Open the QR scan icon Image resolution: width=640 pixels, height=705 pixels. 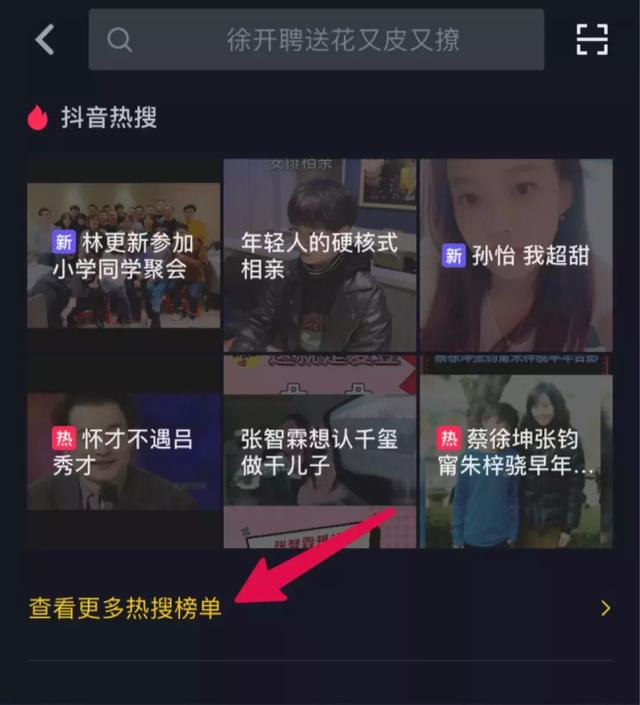click(x=592, y=40)
